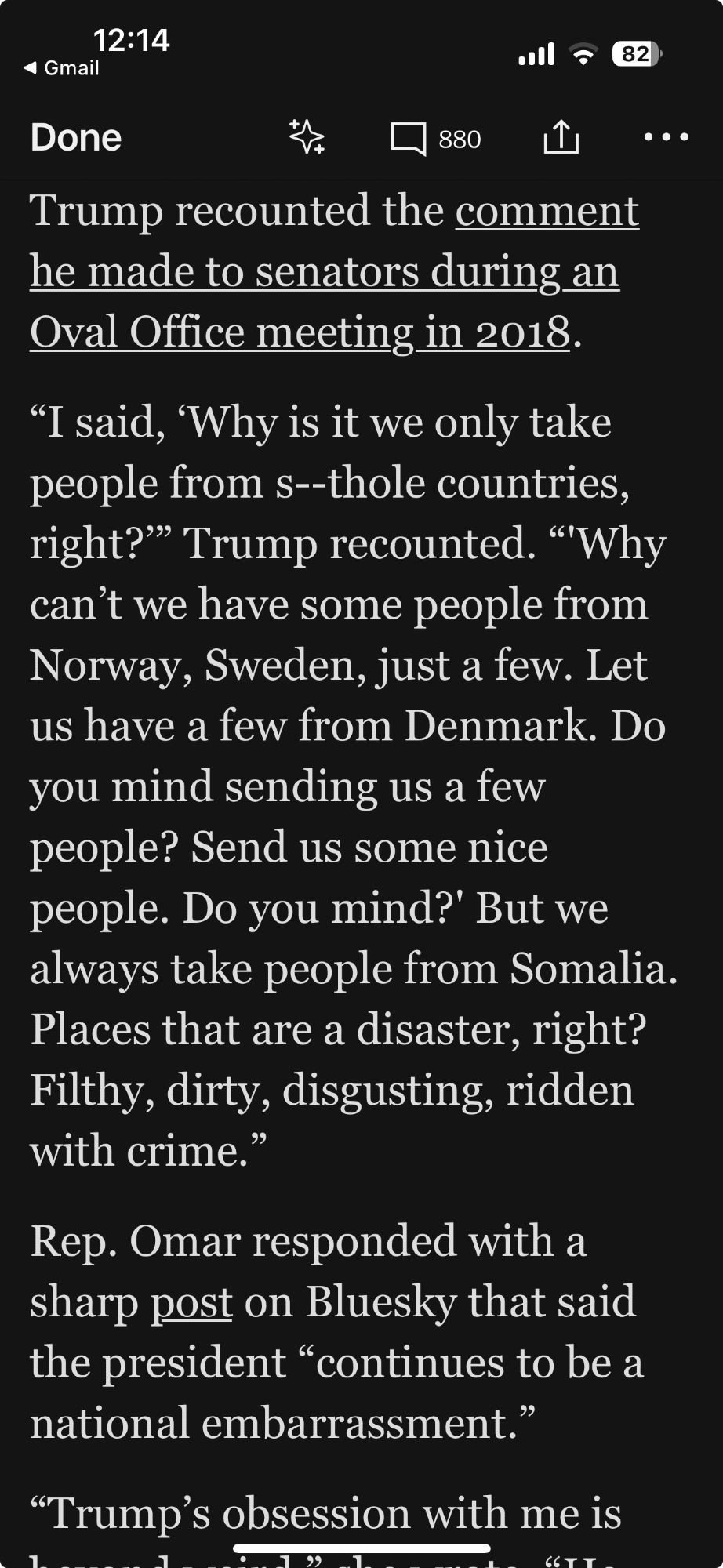Share this article

coord(561,137)
